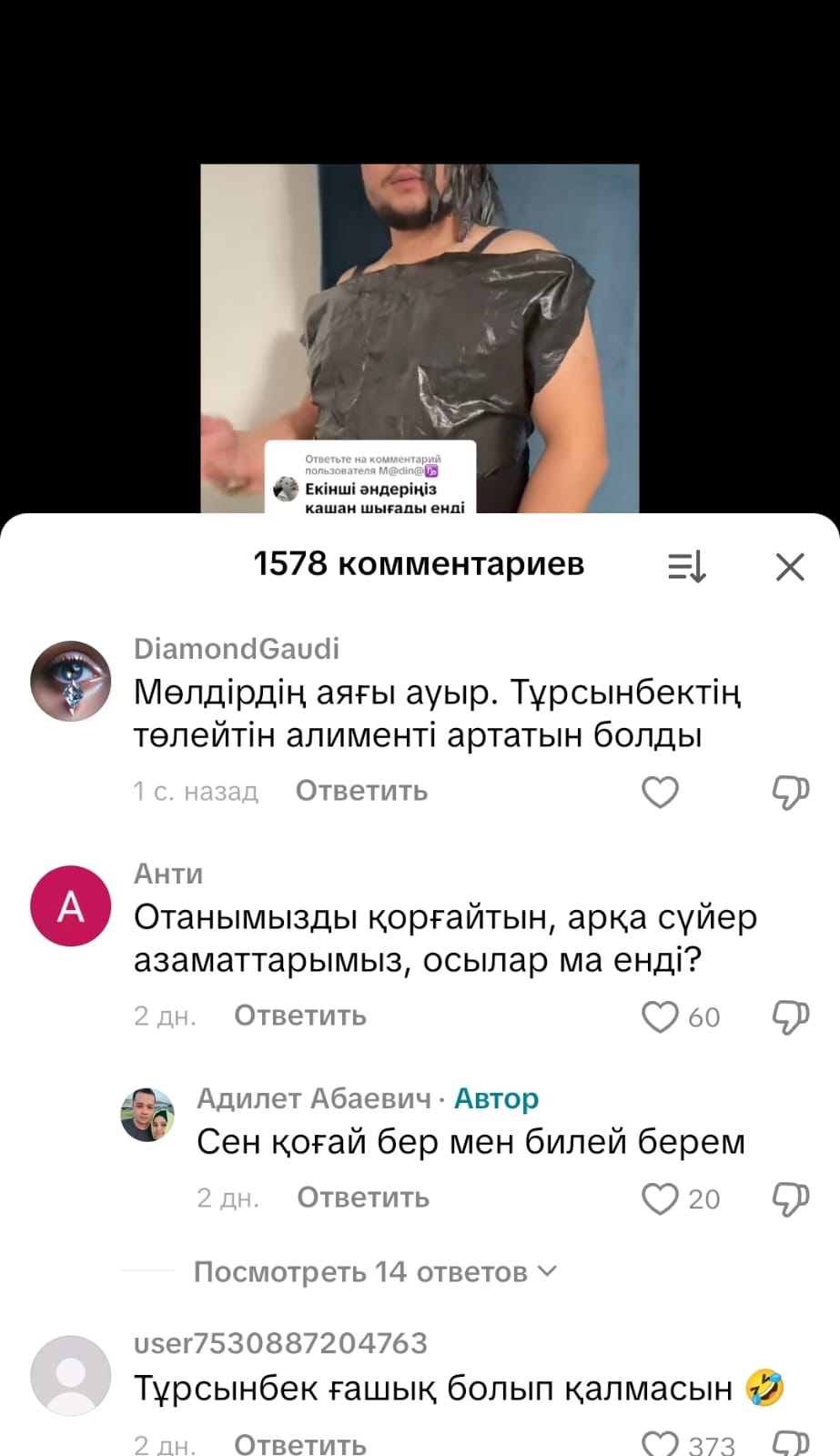Reply to Анти's comment
The image size is (840, 1456).
coord(299,1016)
